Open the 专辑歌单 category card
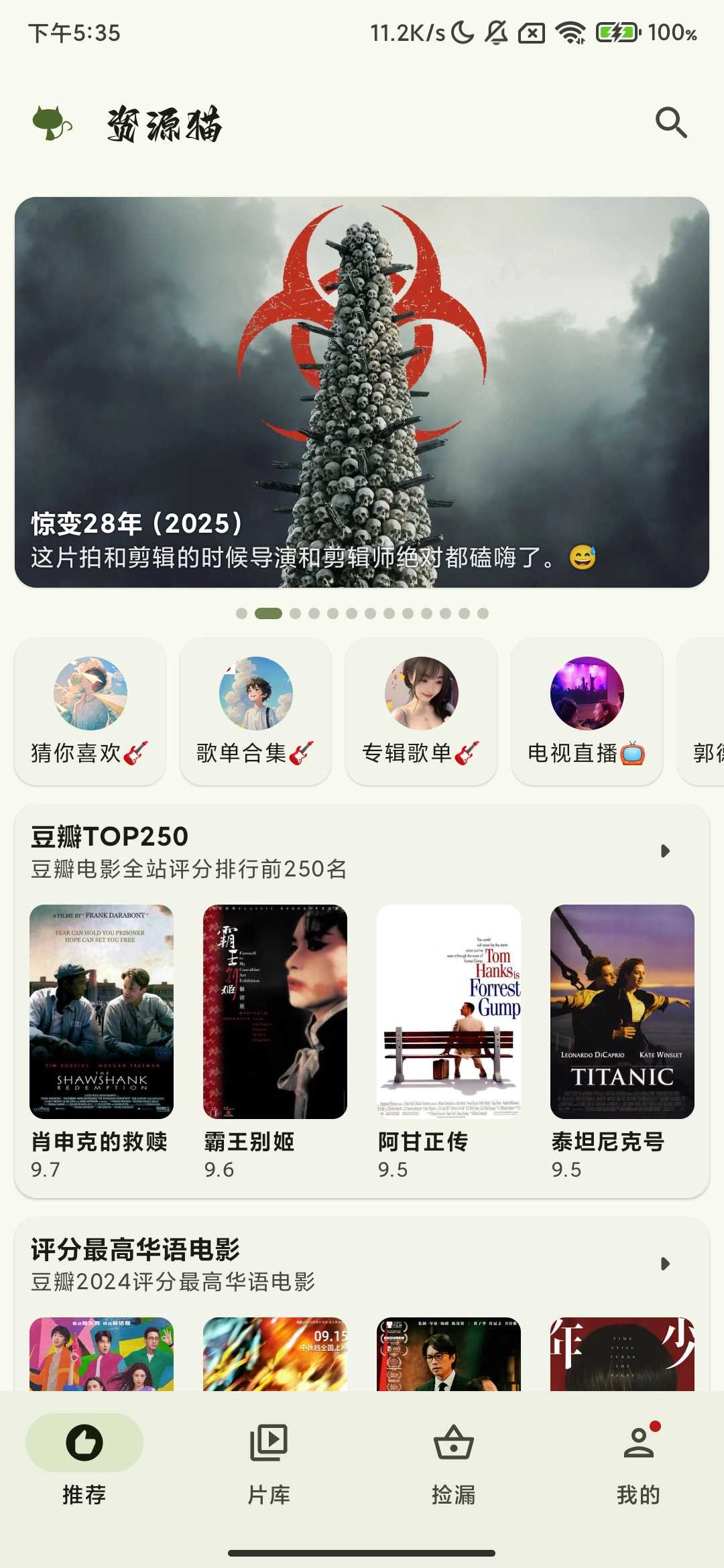 click(421, 711)
